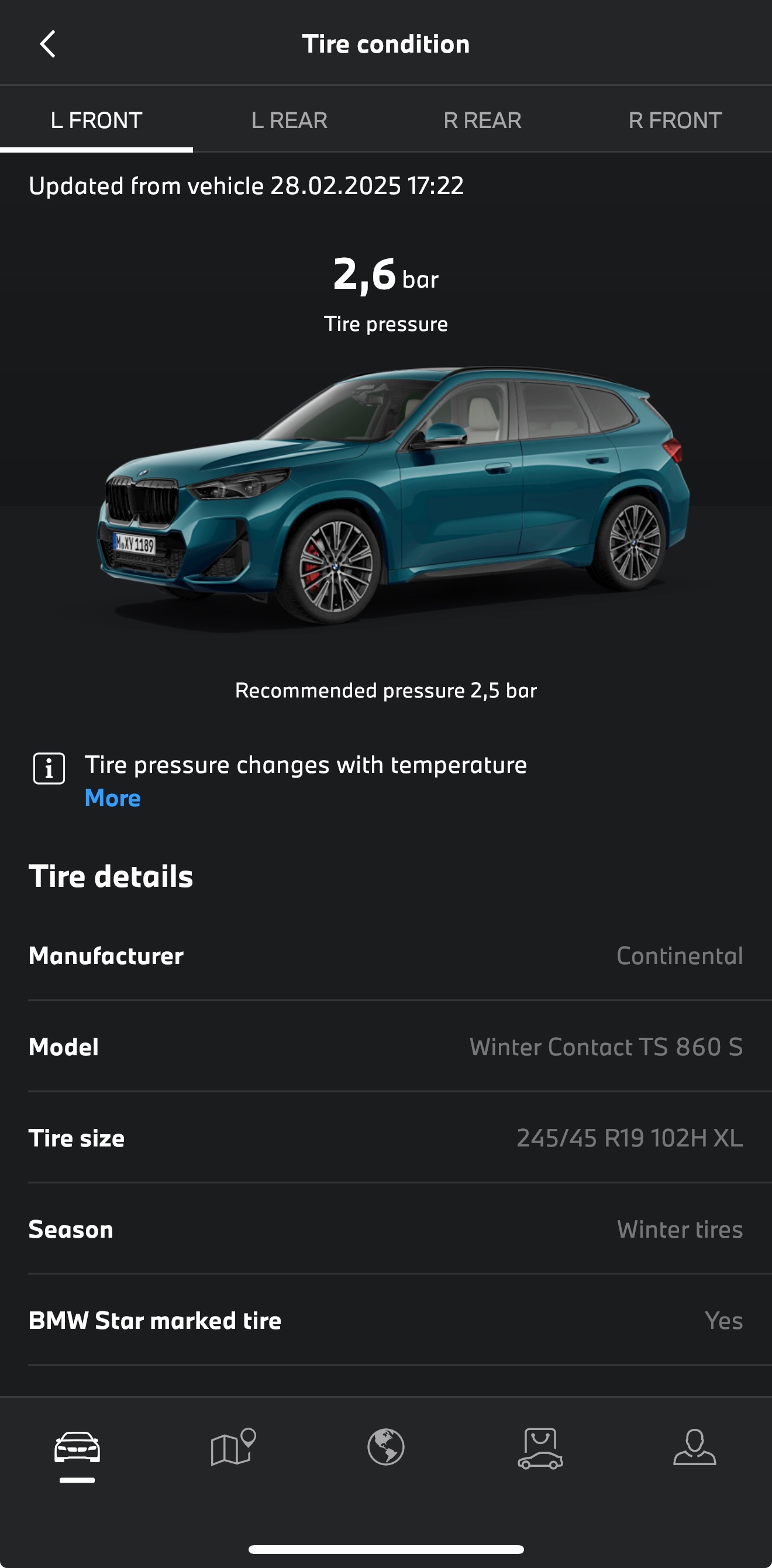This screenshot has width=772, height=1568.
Task: View the R FRONT tire tab
Action: click(674, 120)
